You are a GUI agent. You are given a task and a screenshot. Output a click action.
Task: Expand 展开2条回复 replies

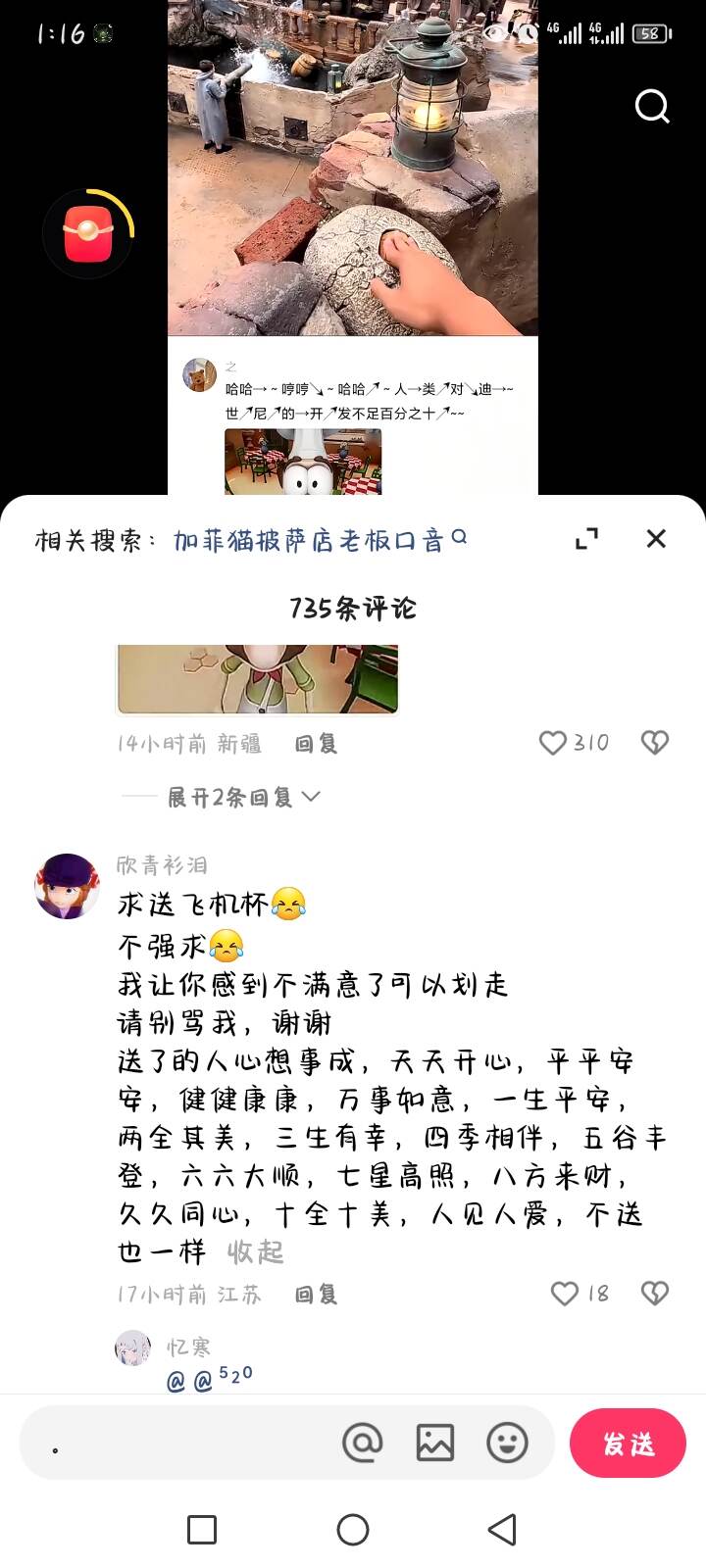click(x=242, y=797)
